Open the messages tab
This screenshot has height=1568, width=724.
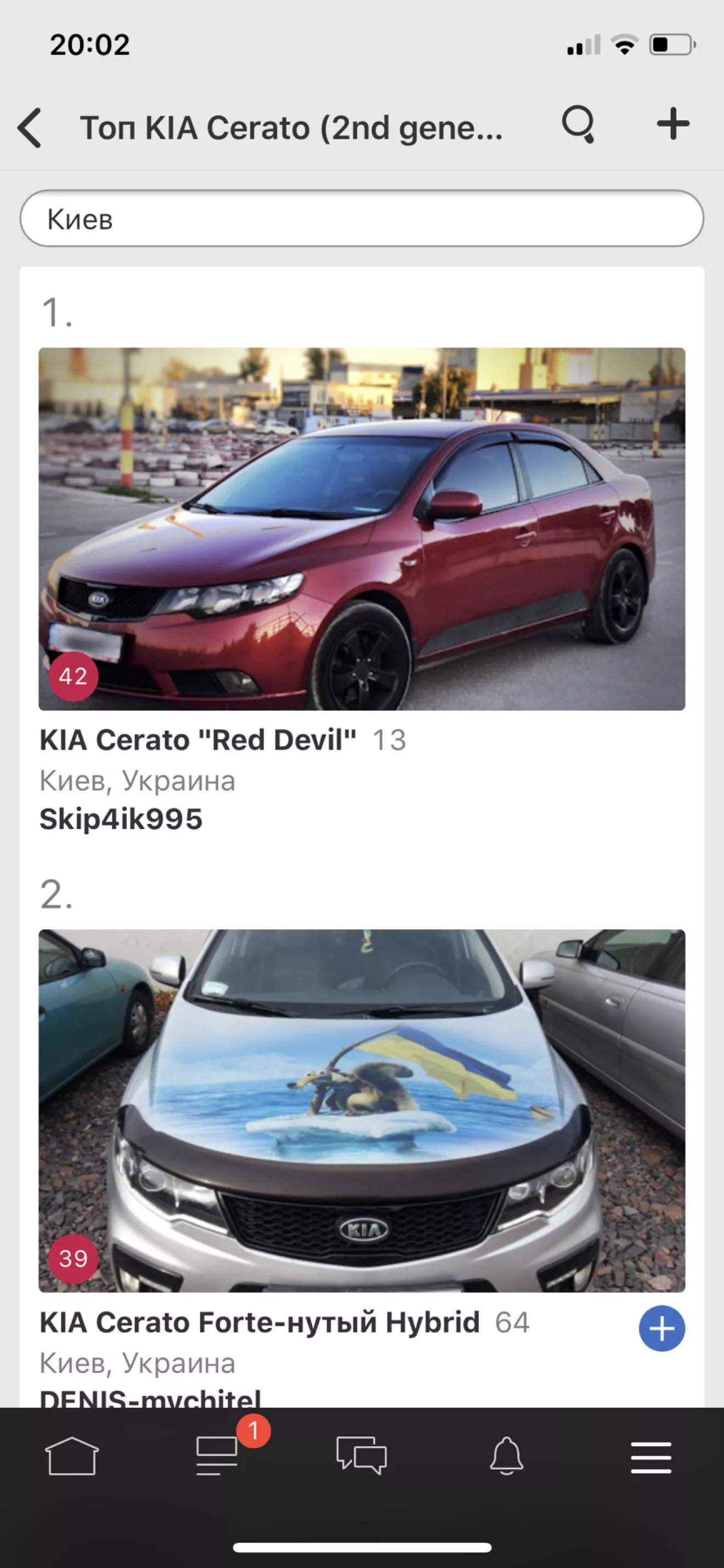point(361,1456)
